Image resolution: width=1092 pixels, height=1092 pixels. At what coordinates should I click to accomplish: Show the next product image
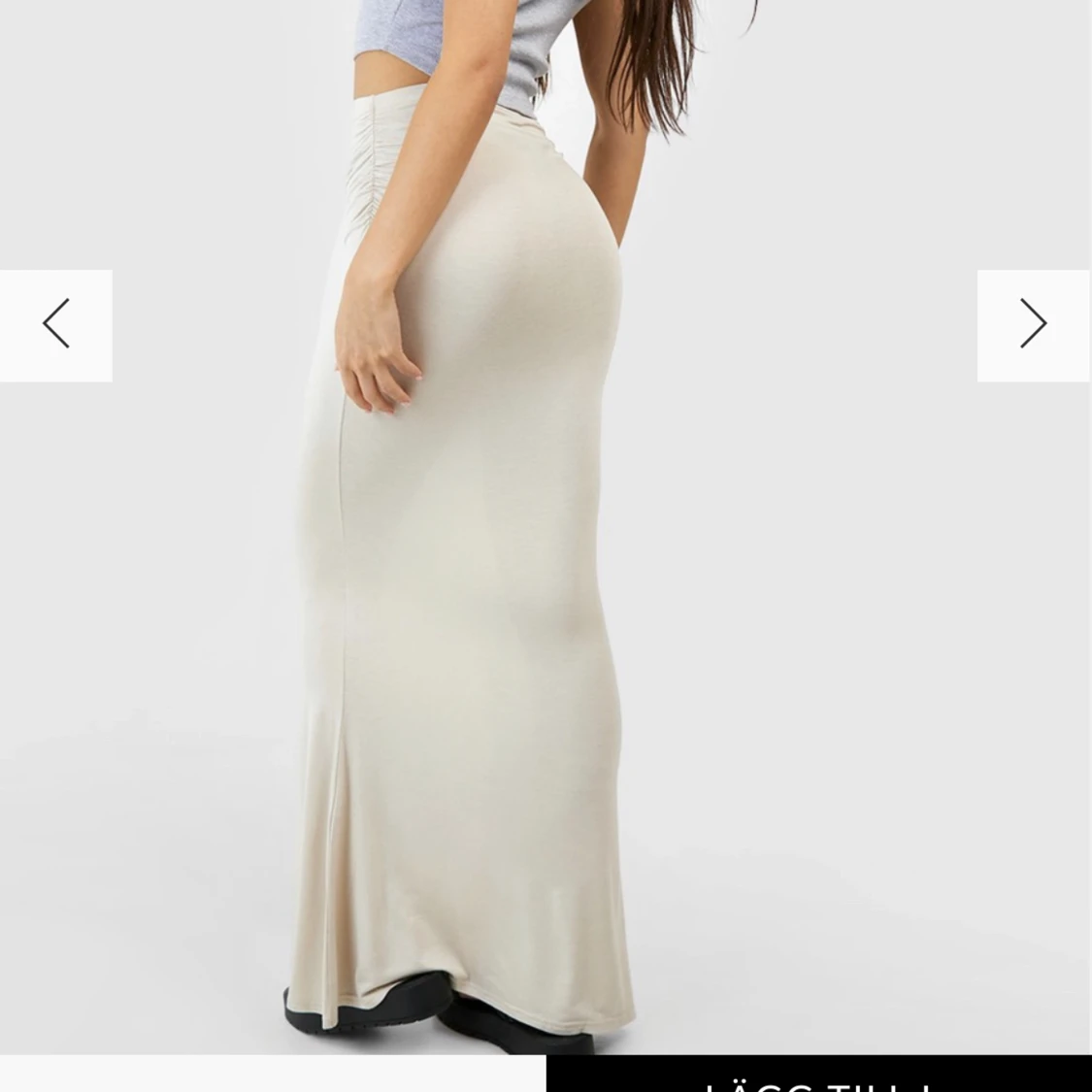(1033, 325)
